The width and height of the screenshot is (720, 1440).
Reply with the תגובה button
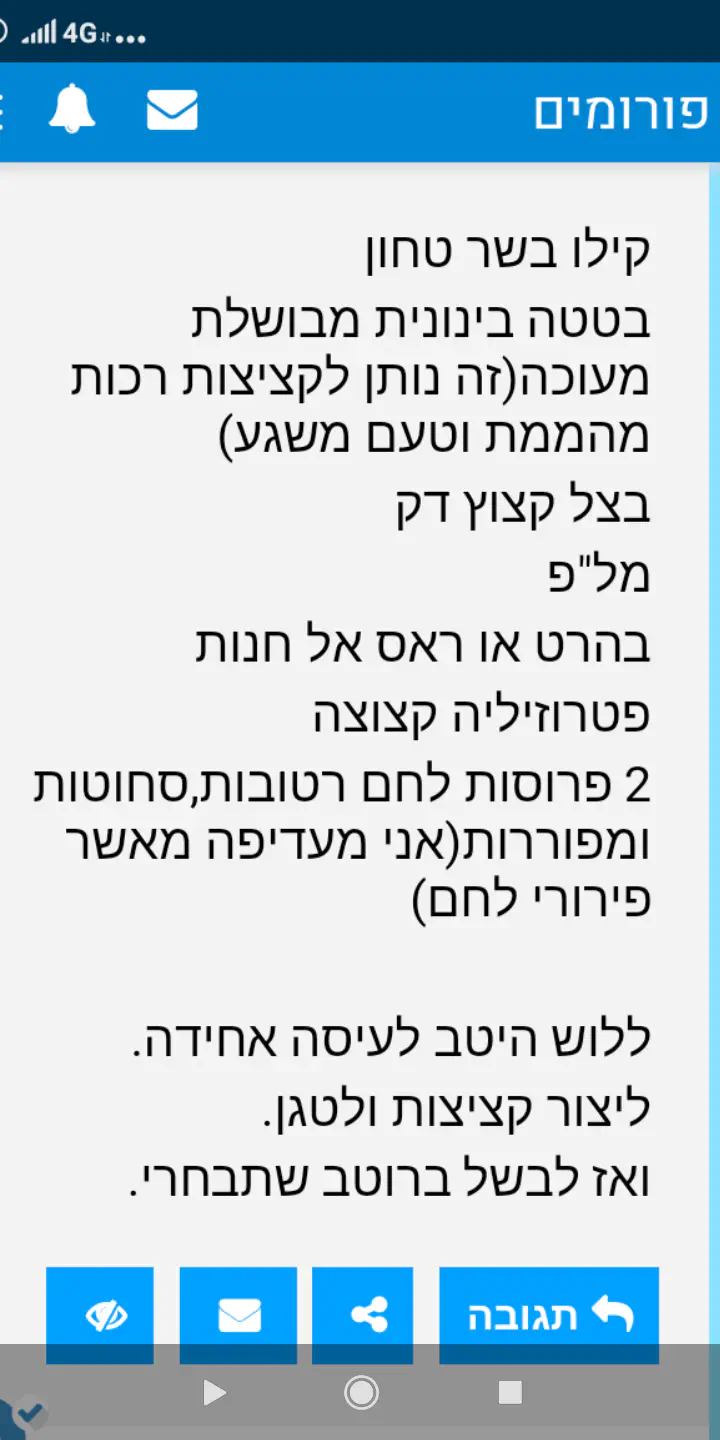coord(549,1315)
